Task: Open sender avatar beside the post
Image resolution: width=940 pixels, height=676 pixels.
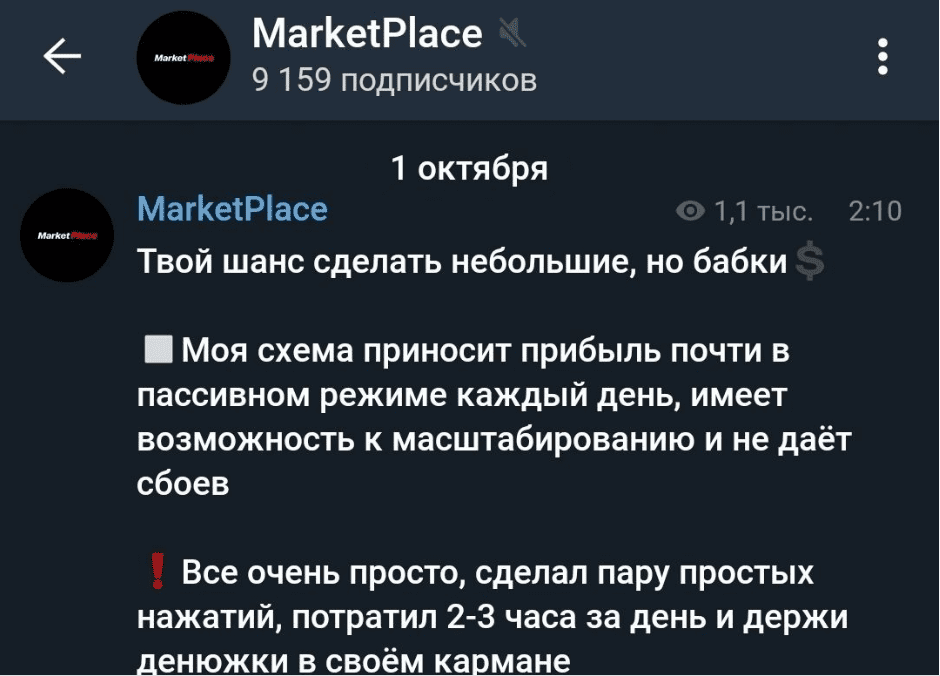Action: [68, 235]
